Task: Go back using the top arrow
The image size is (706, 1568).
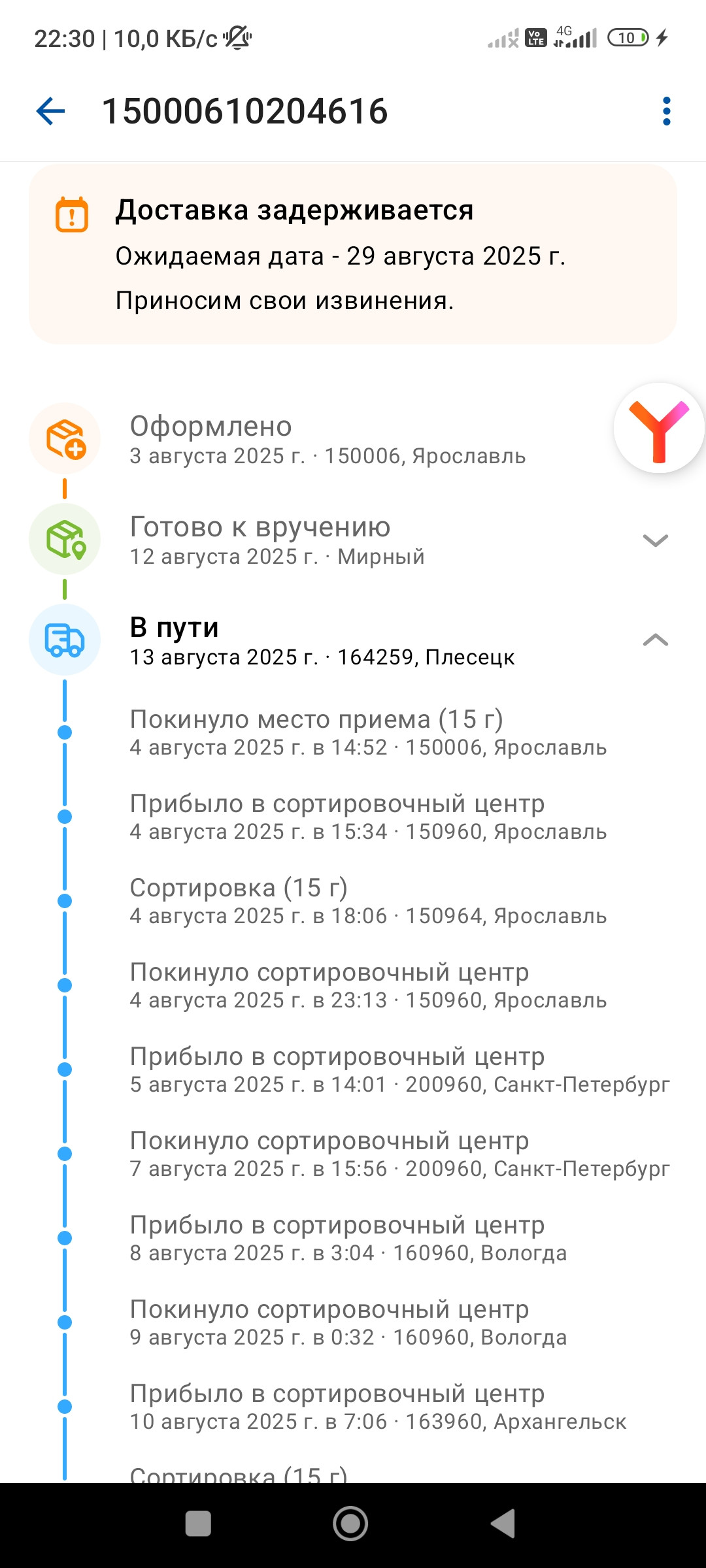Action: point(50,111)
